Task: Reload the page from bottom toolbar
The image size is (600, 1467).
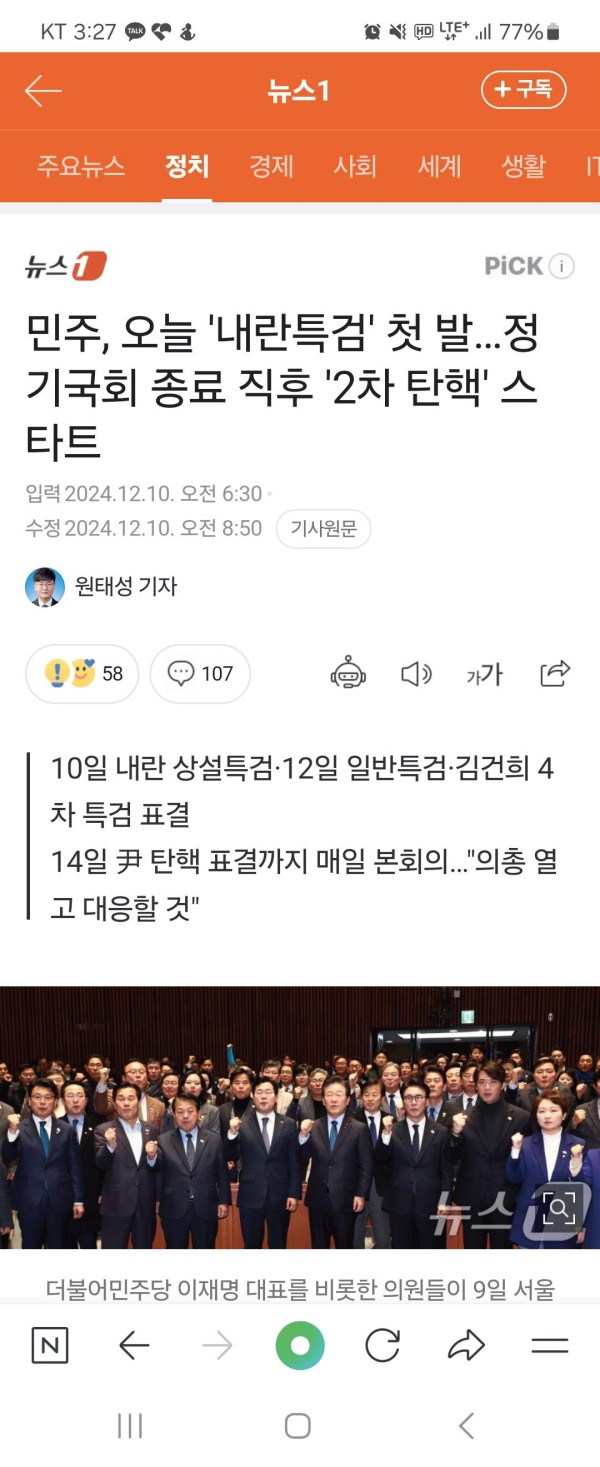Action: point(382,1346)
